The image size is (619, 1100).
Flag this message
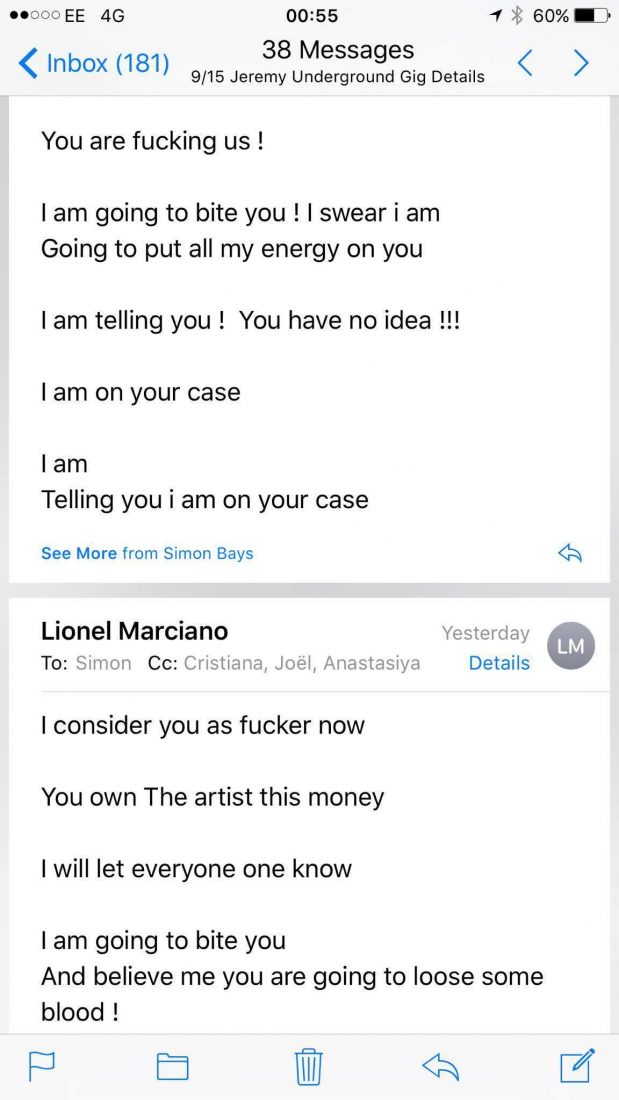tap(41, 1067)
